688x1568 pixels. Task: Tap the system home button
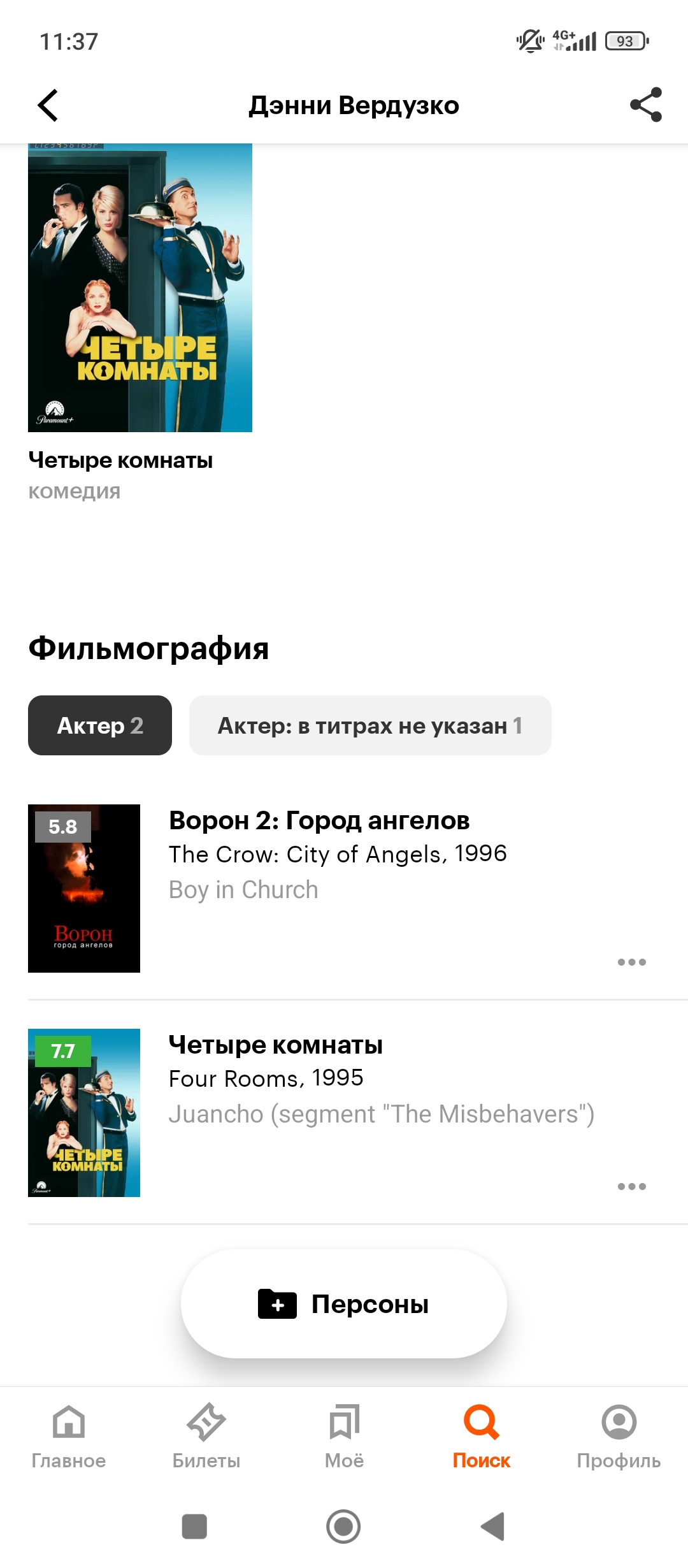pyautogui.click(x=343, y=1527)
